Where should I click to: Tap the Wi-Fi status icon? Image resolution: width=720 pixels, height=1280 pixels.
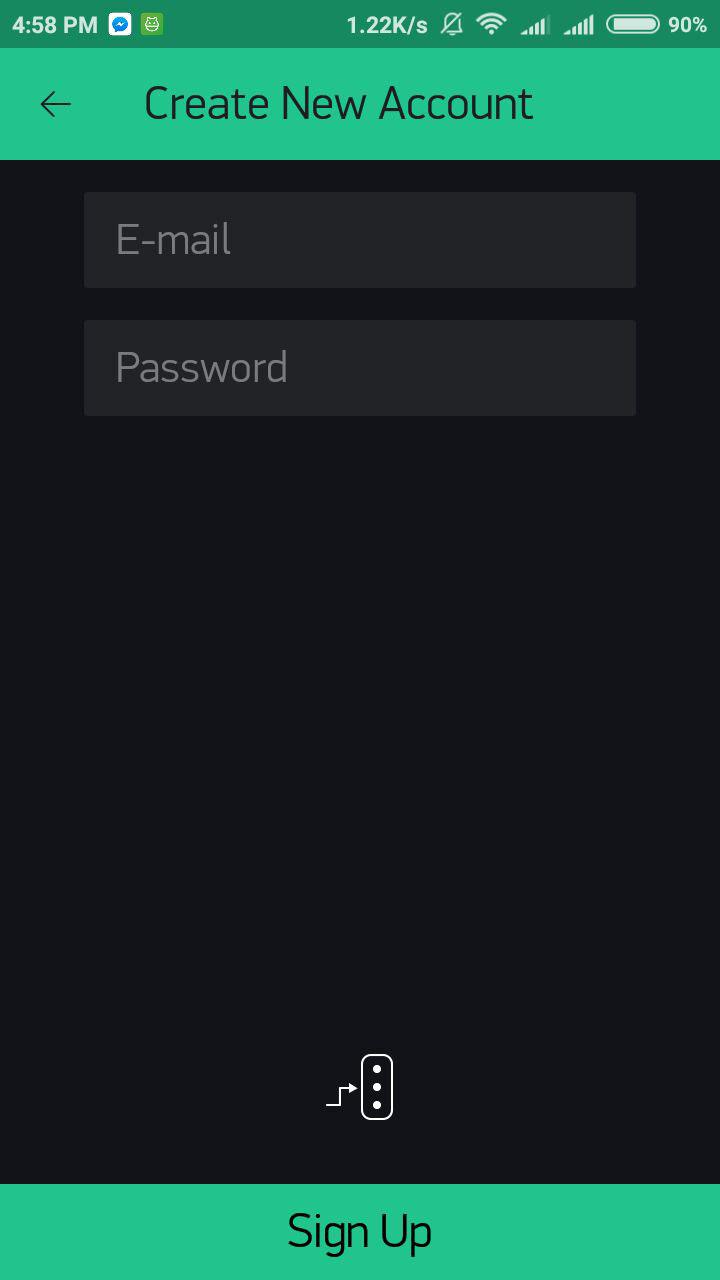pyautogui.click(x=491, y=23)
